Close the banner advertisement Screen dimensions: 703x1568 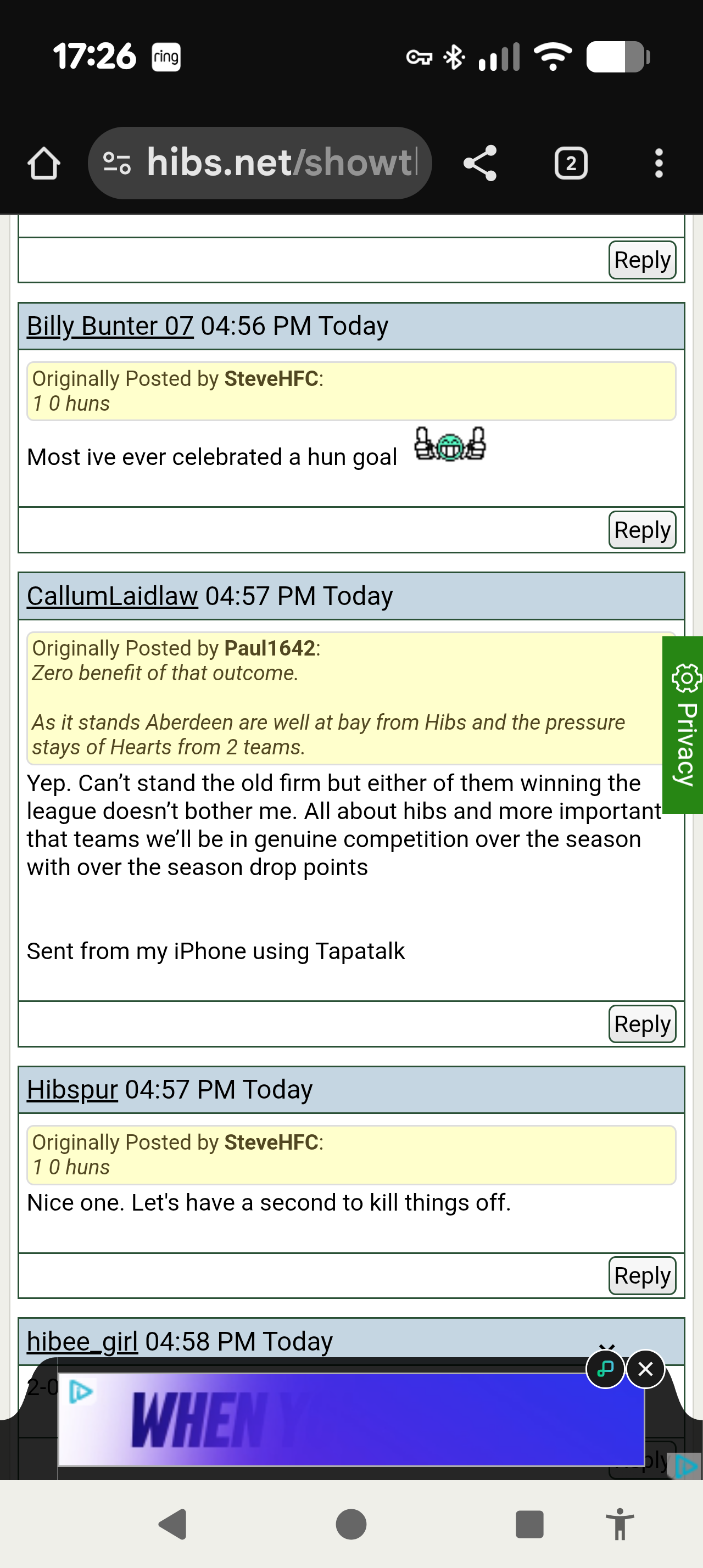click(x=645, y=1369)
